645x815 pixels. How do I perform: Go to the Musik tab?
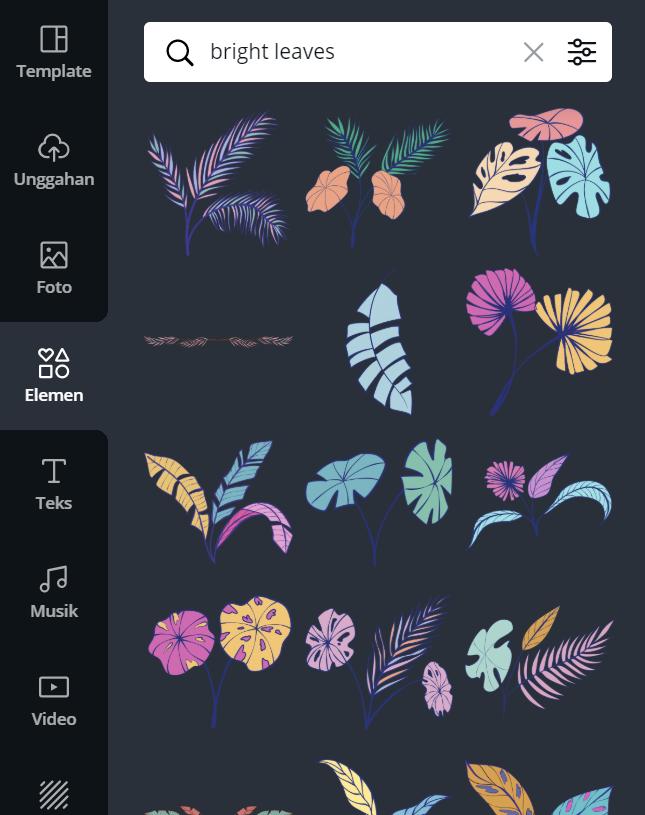54,591
